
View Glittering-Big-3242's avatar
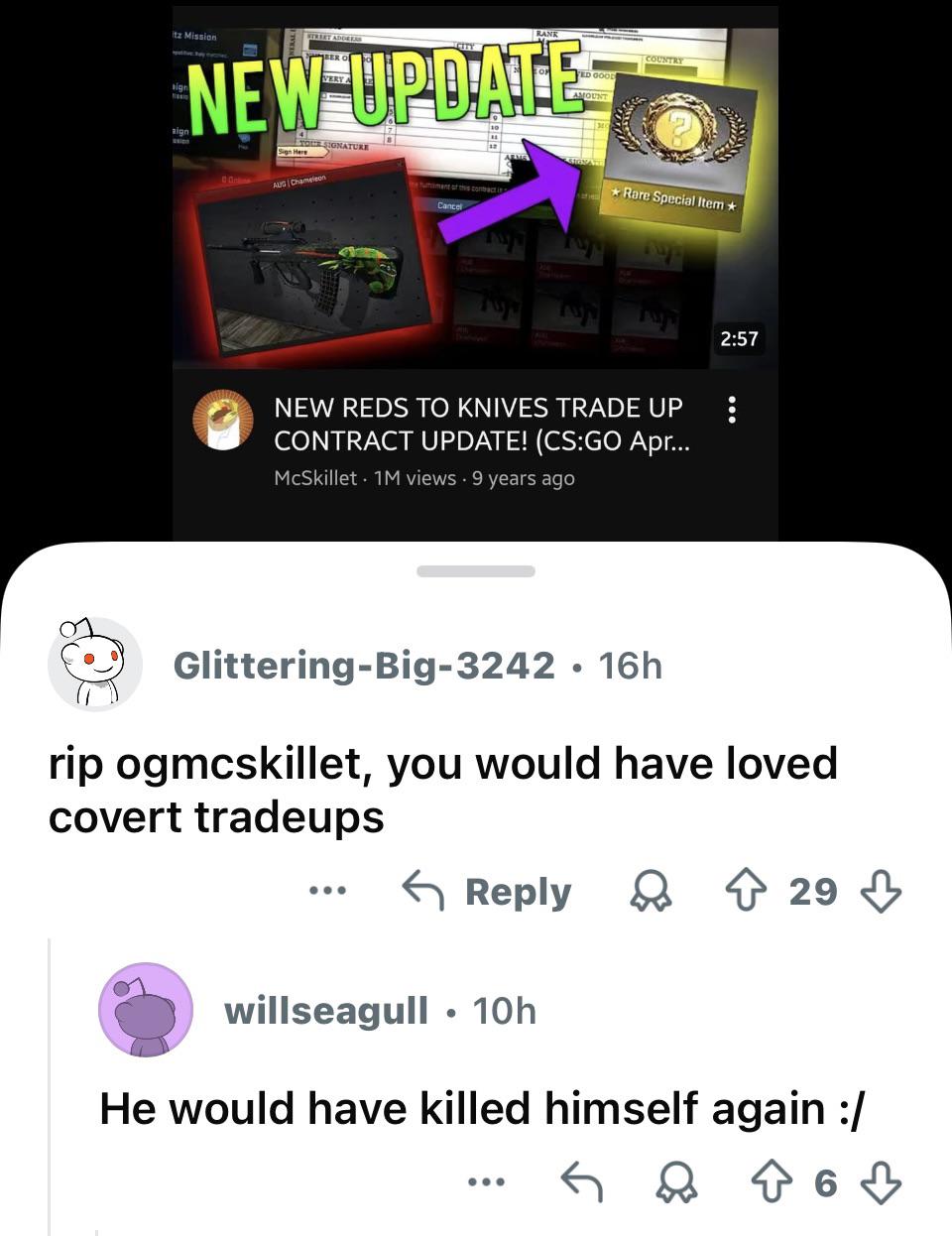click(95, 664)
